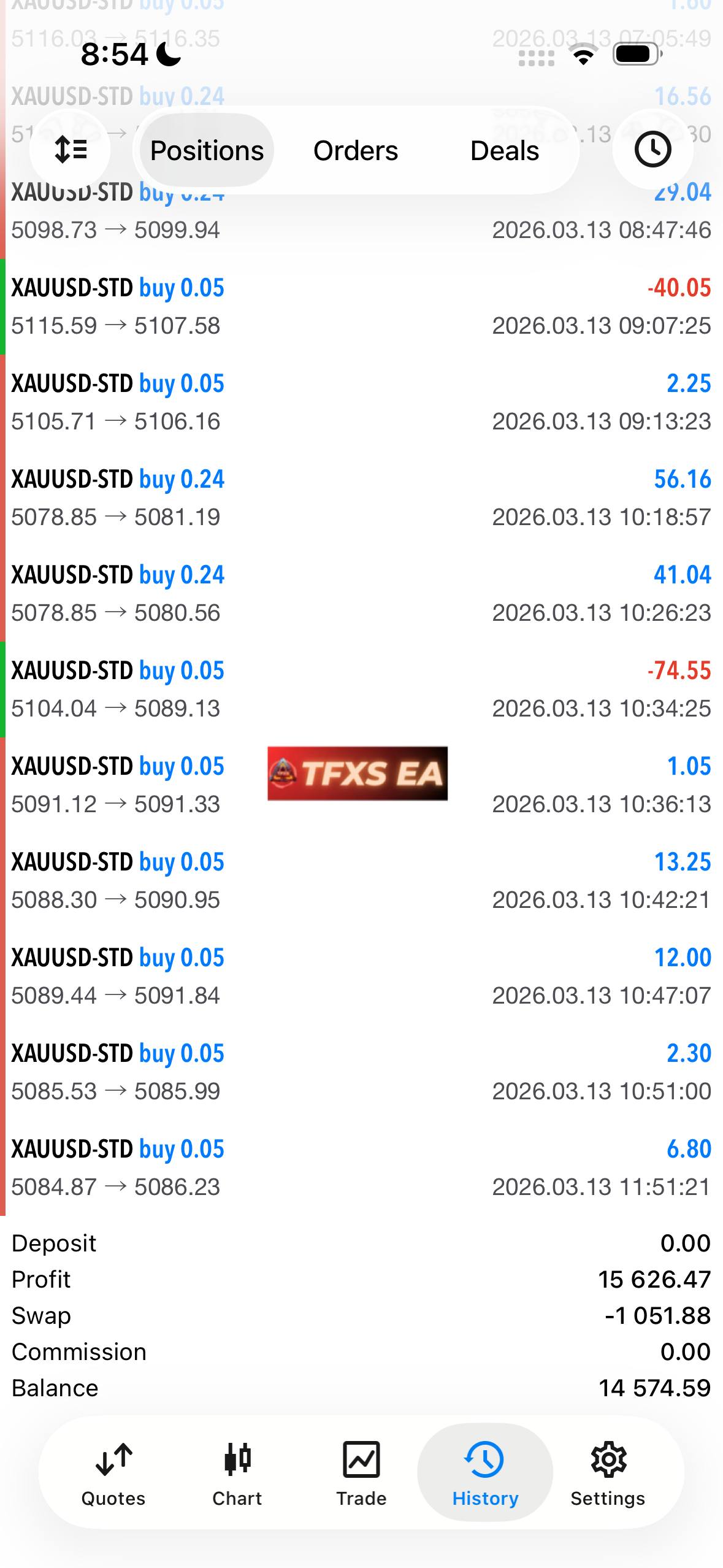Switch to the Deals tab

click(504, 150)
